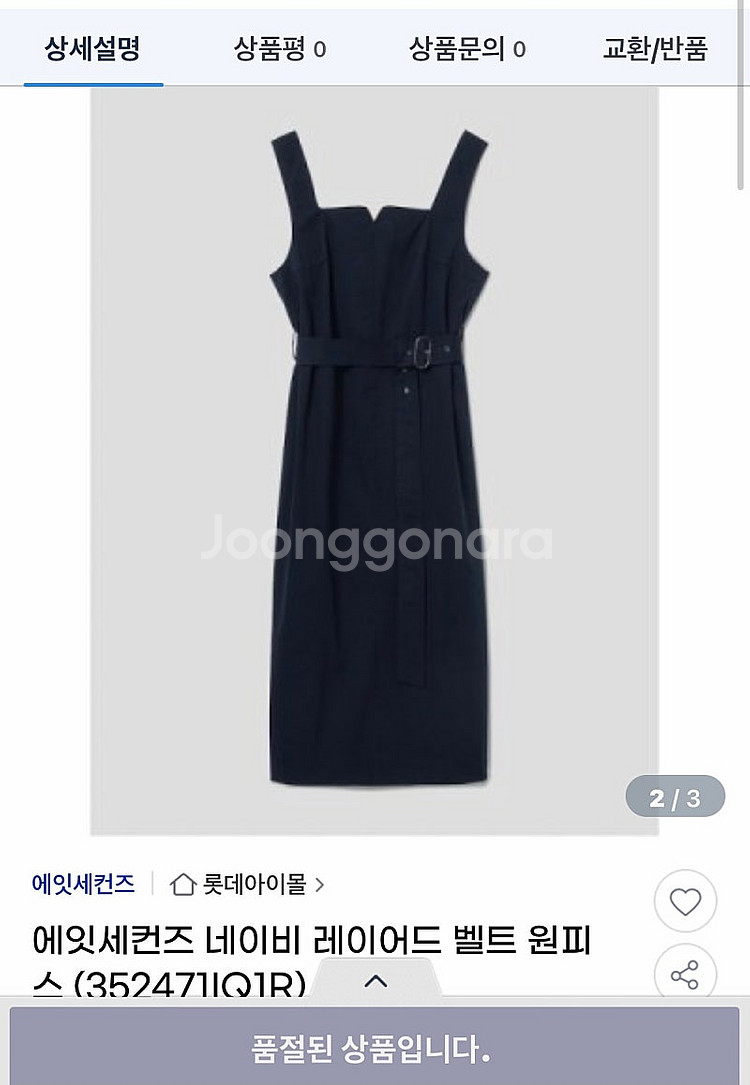Screen dimensions: 750x1085
Task: Open the 상품평 reviews tab
Action: (x=279, y=48)
